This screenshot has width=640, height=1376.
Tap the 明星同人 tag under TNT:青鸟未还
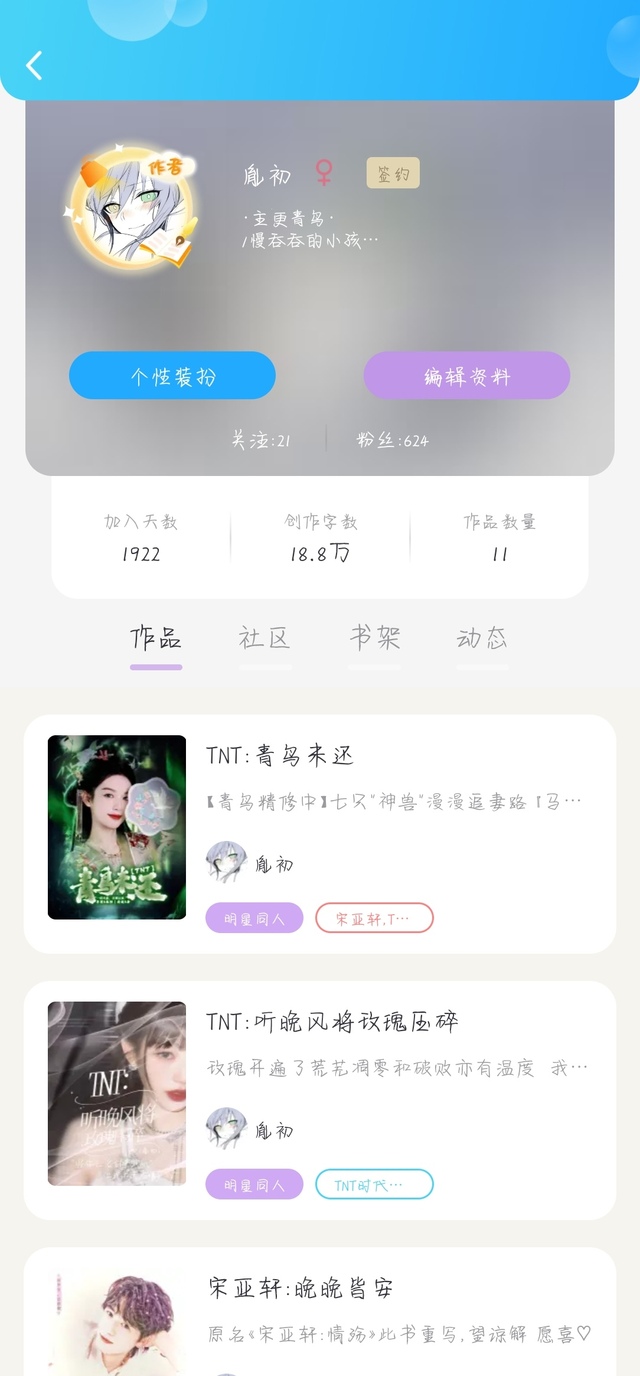tap(254, 918)
